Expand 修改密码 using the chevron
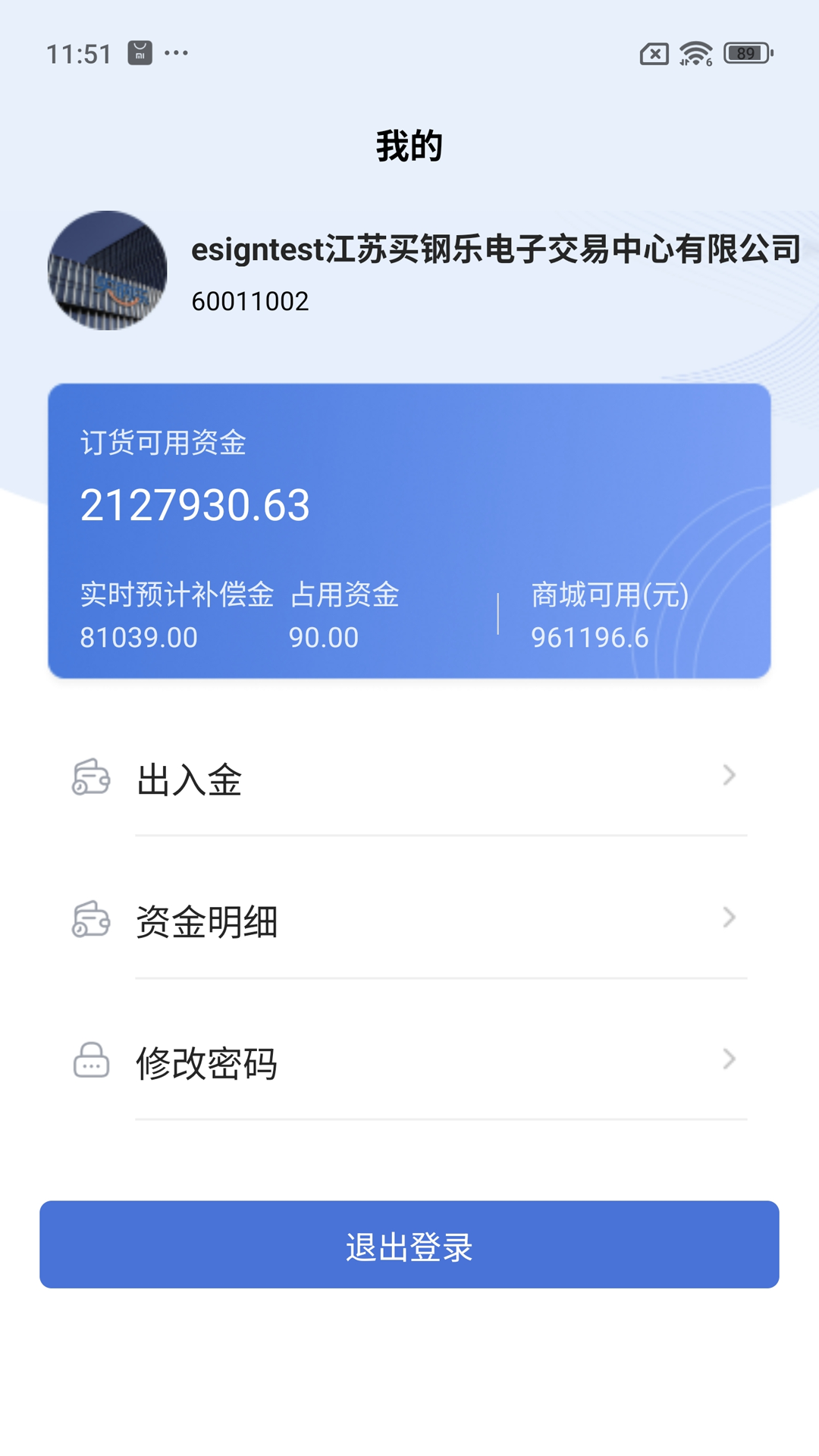 tap(729, 1059)
